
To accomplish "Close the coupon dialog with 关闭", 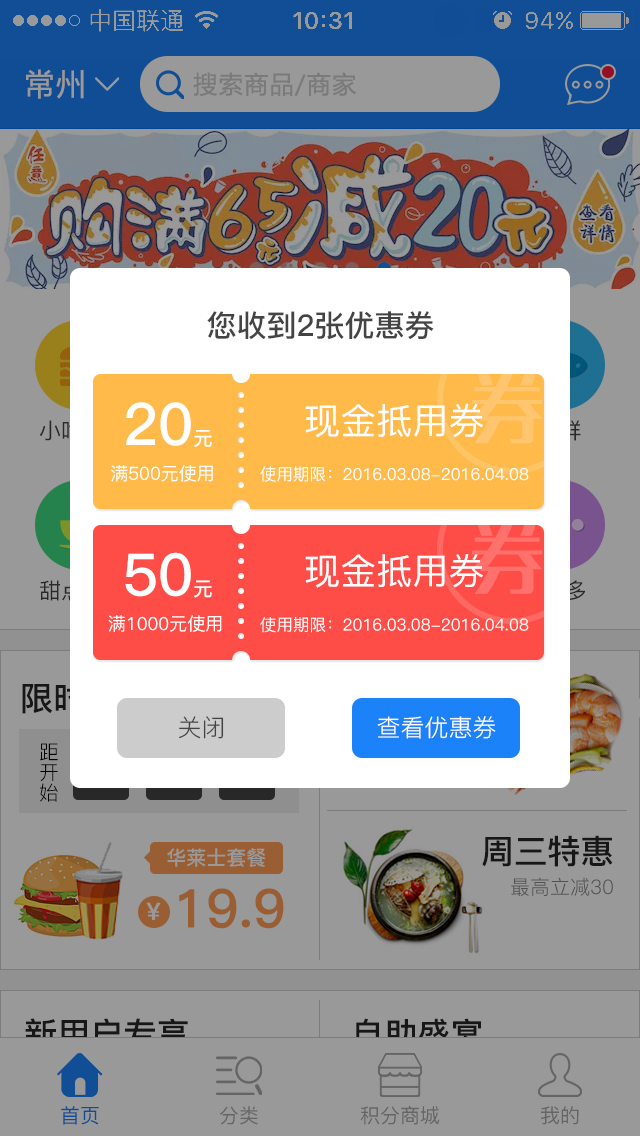I will [201, 728].
